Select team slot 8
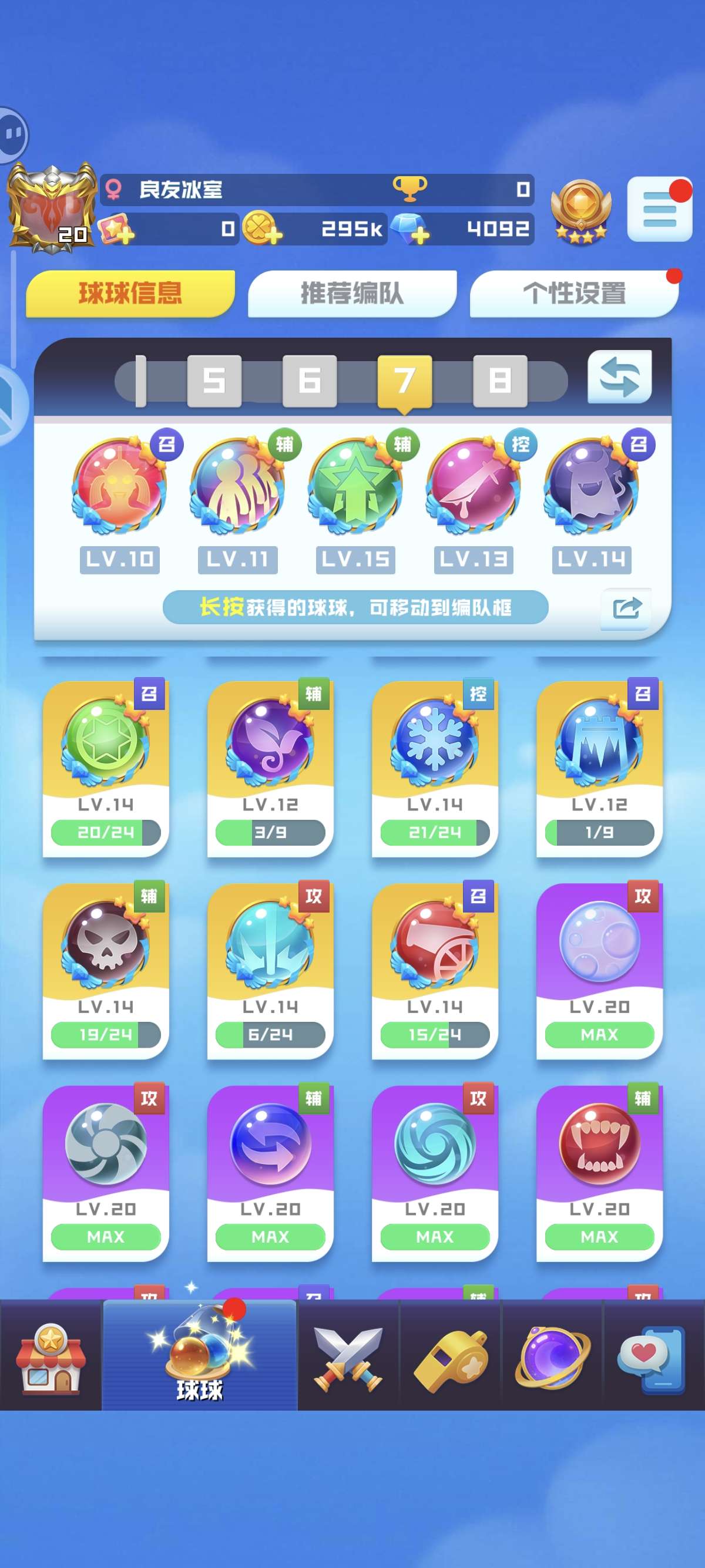Viewport: 705px width, 1568px height. [x=500, y=381]
